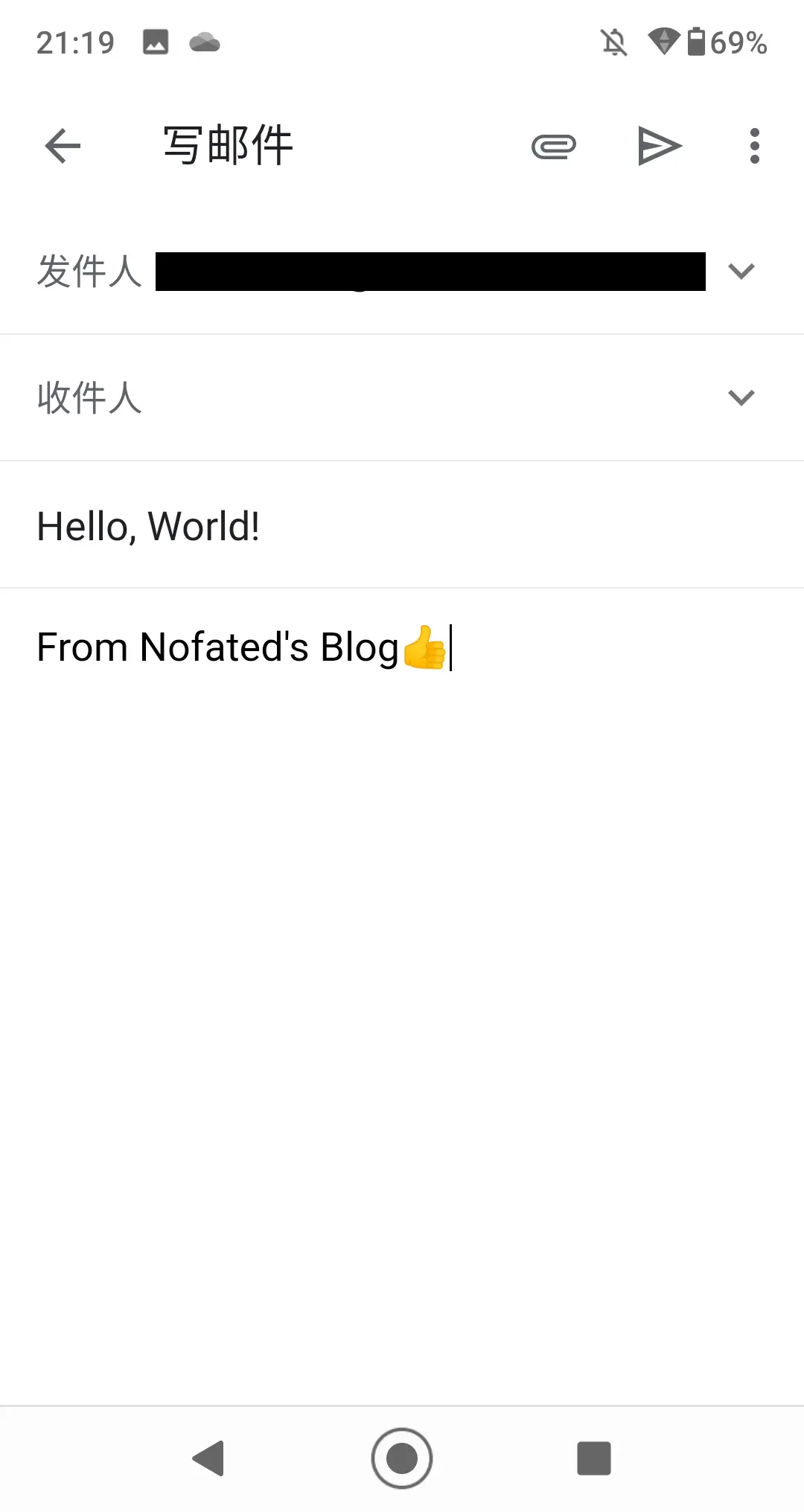Open the three-dot overflow menu

coord(754,146)
